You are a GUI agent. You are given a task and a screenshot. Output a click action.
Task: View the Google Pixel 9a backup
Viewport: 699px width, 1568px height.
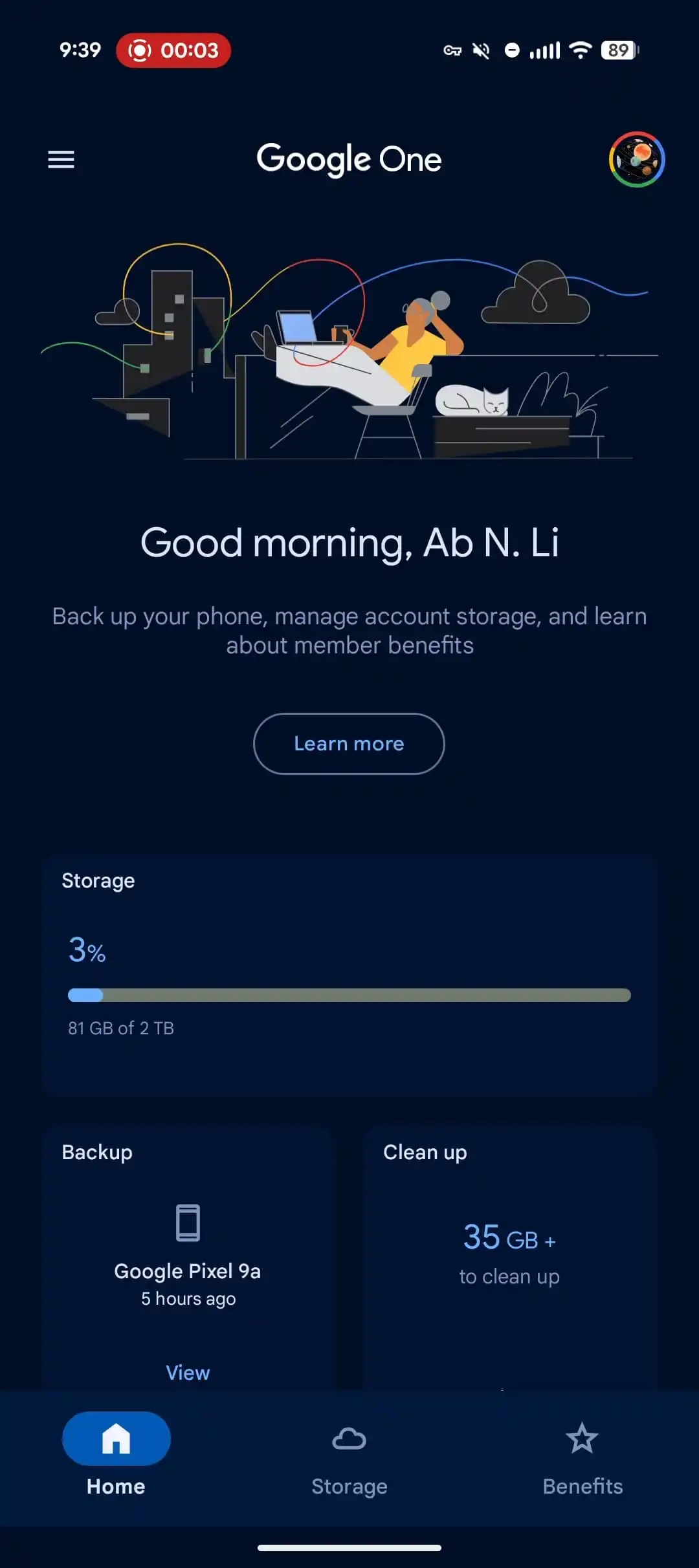[x=188, y=1372]
